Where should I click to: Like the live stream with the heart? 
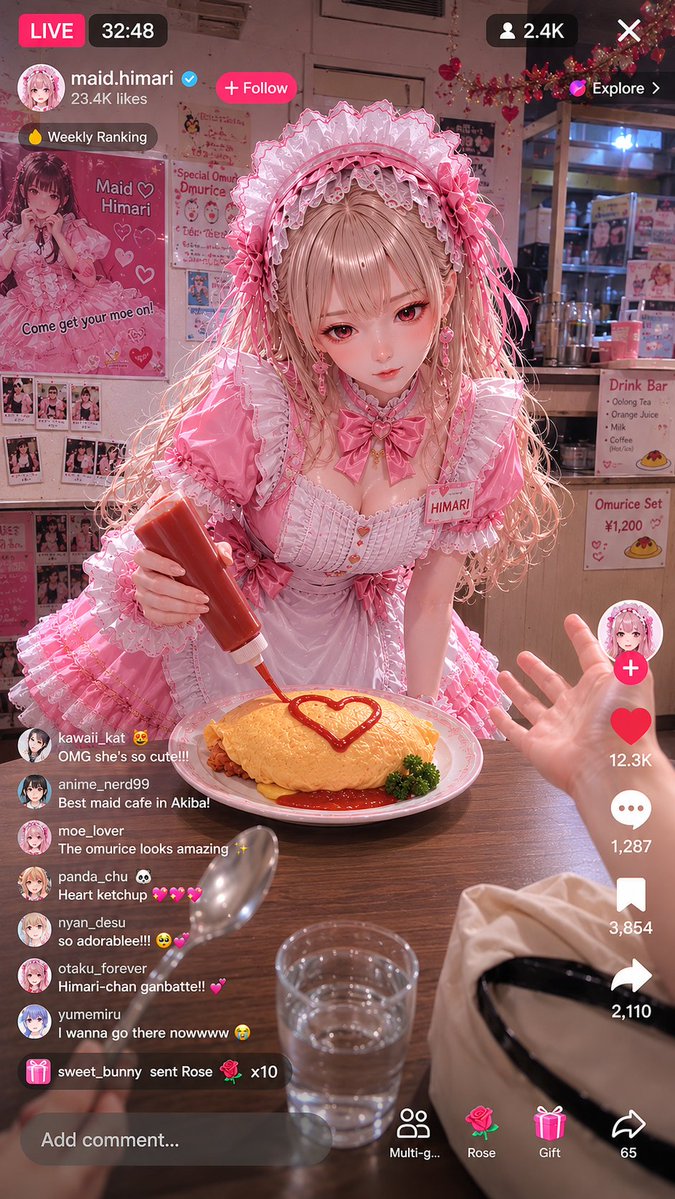(x=631, y=726)
